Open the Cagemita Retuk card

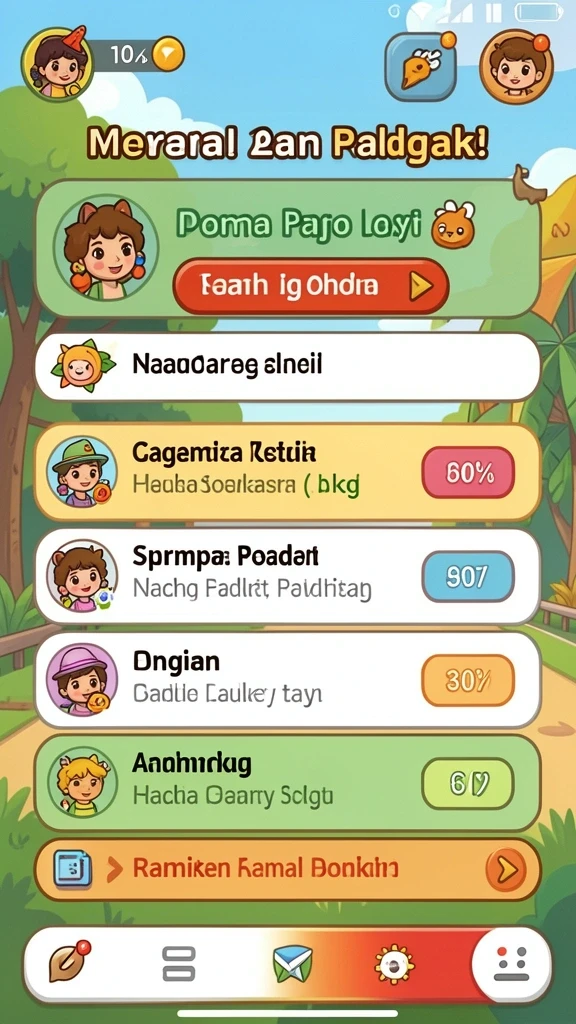[287, 472]
